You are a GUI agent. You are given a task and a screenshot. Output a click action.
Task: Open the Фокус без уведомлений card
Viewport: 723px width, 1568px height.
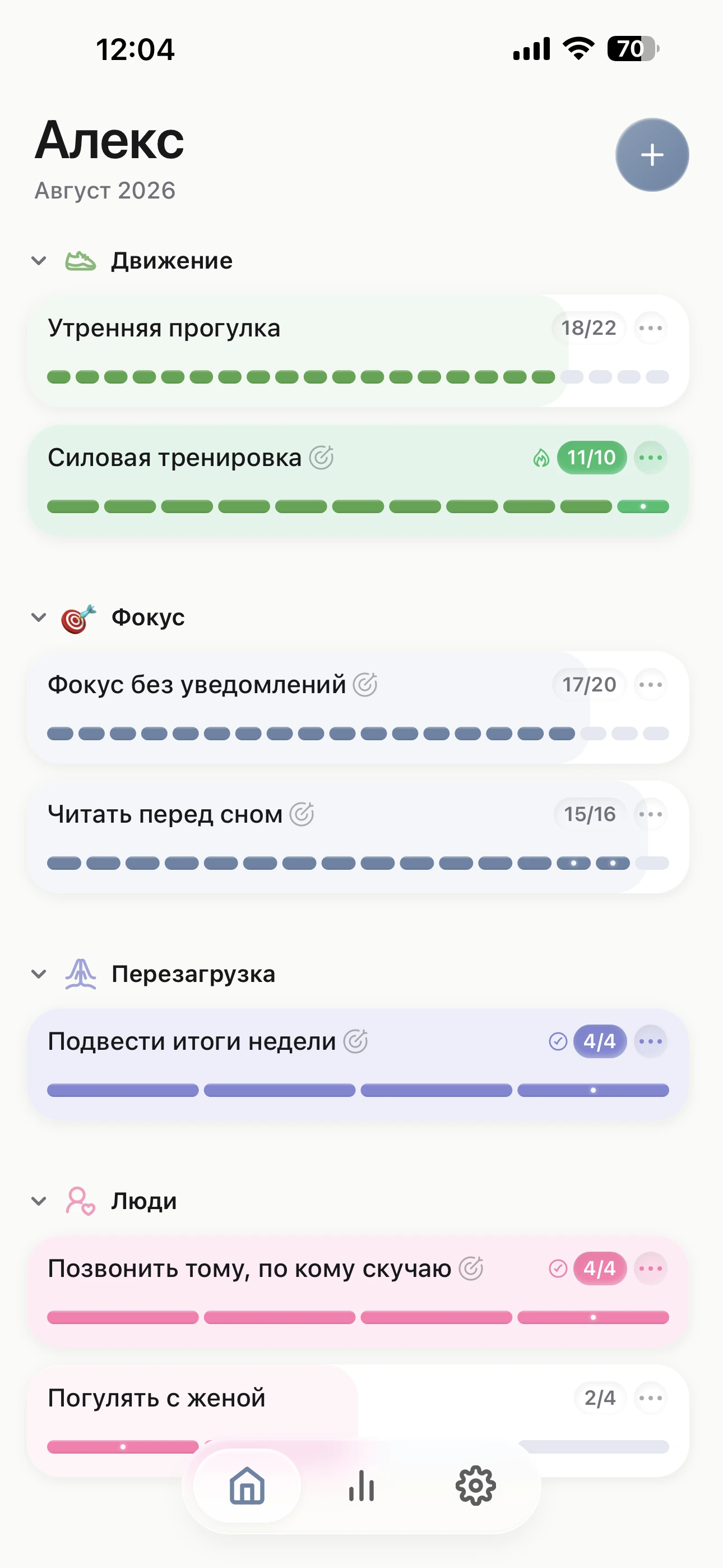click(x=358, y=707)
